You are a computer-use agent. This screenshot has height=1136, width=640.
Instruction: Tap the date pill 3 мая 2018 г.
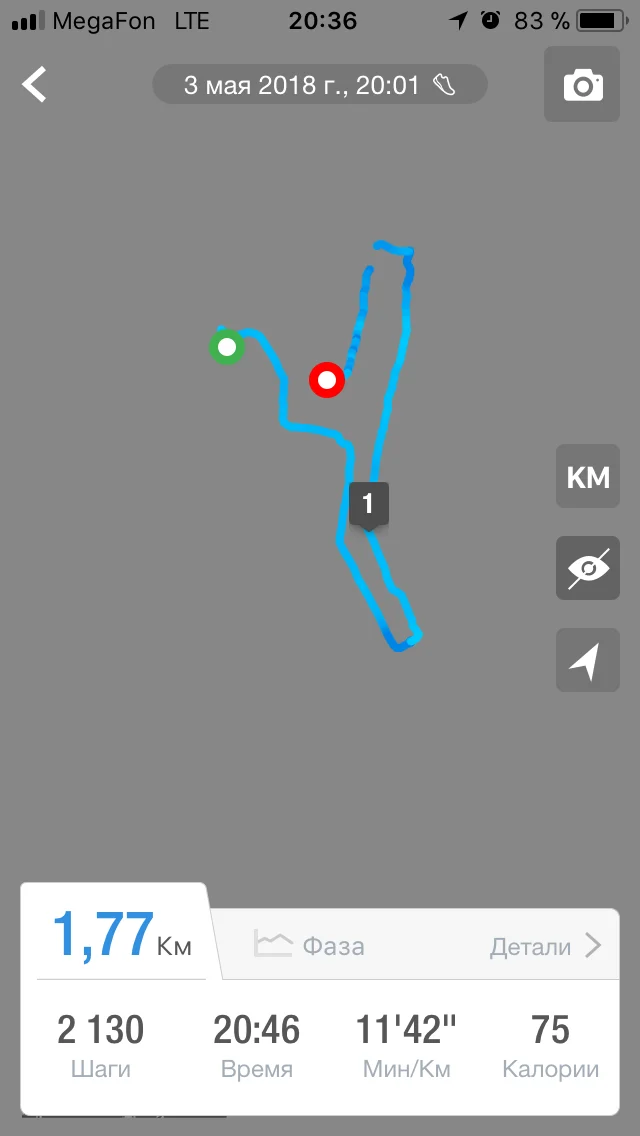pyautogui.click(x=319, y=85)
